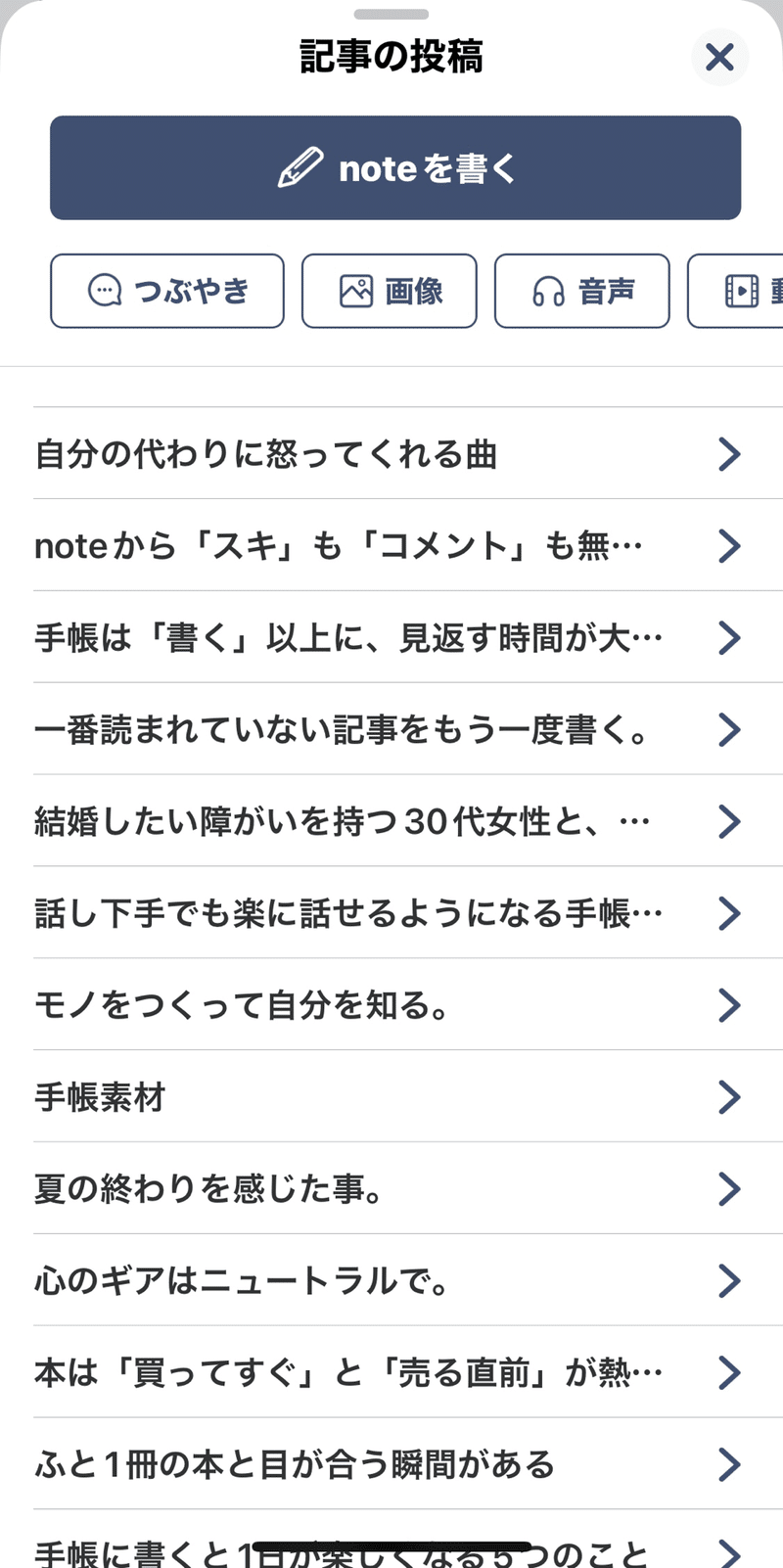Open the chevron beside 手帳素材

[729, 1097]
